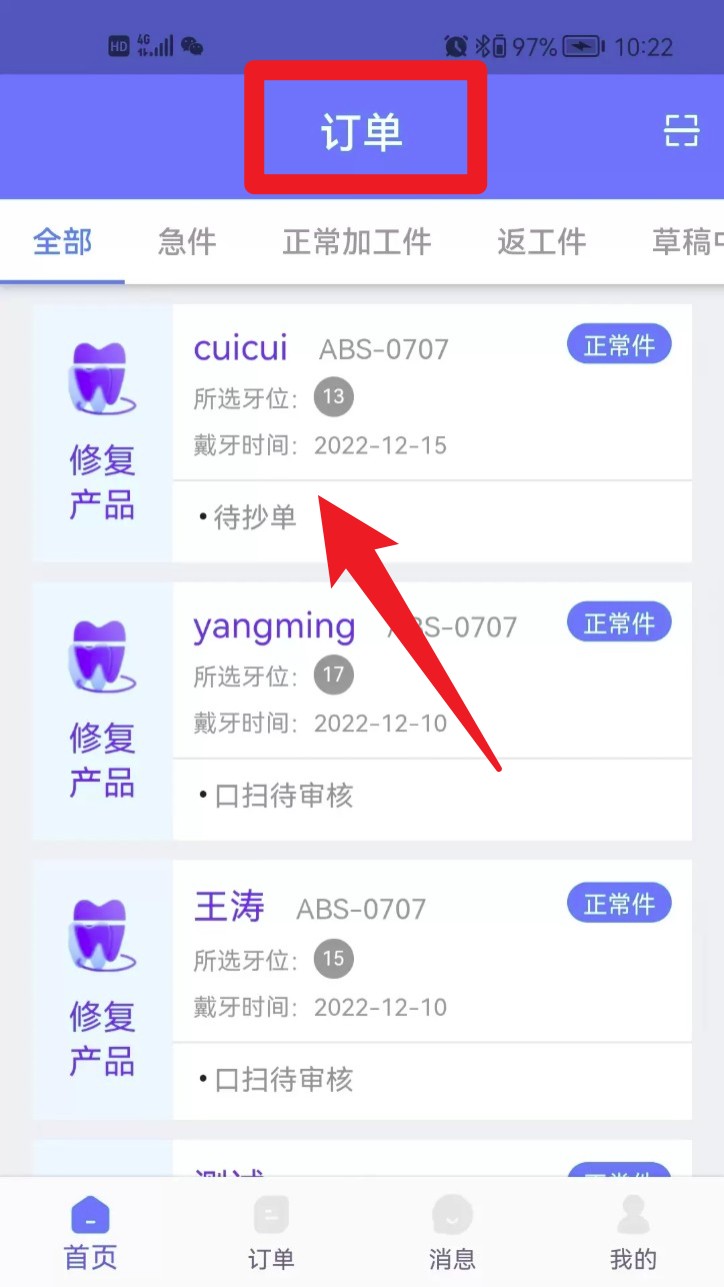Switch to the 返工件 tab
Screen dimensions: 724x1287
point(541,242)
